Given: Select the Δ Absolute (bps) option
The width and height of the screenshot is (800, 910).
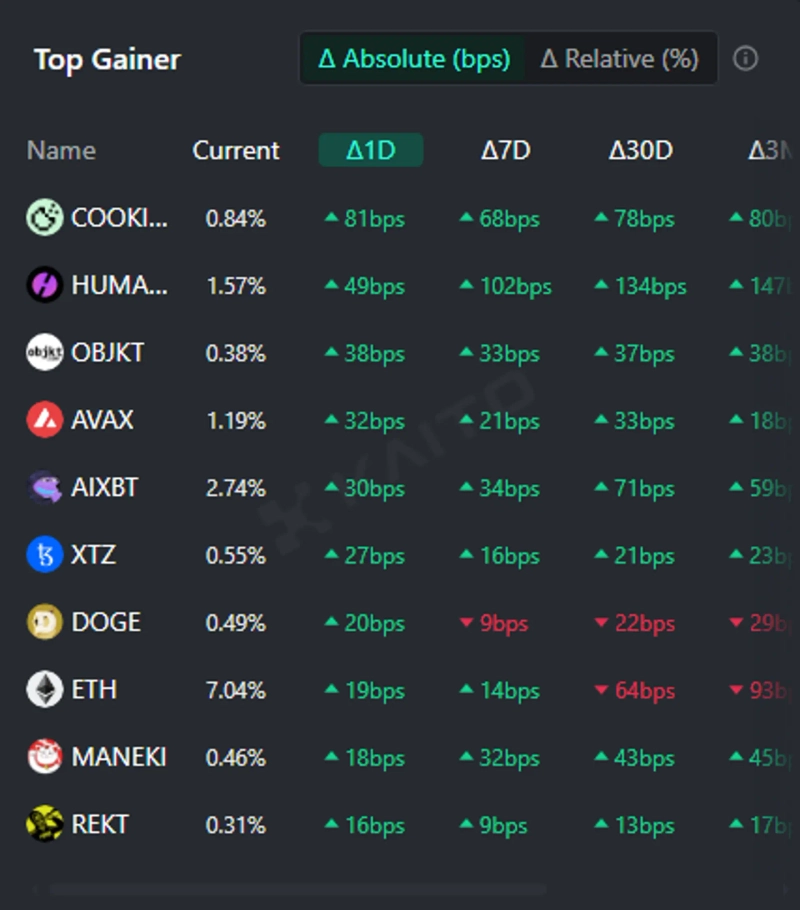Looking at the screenshot, I should tap(413, 59).
